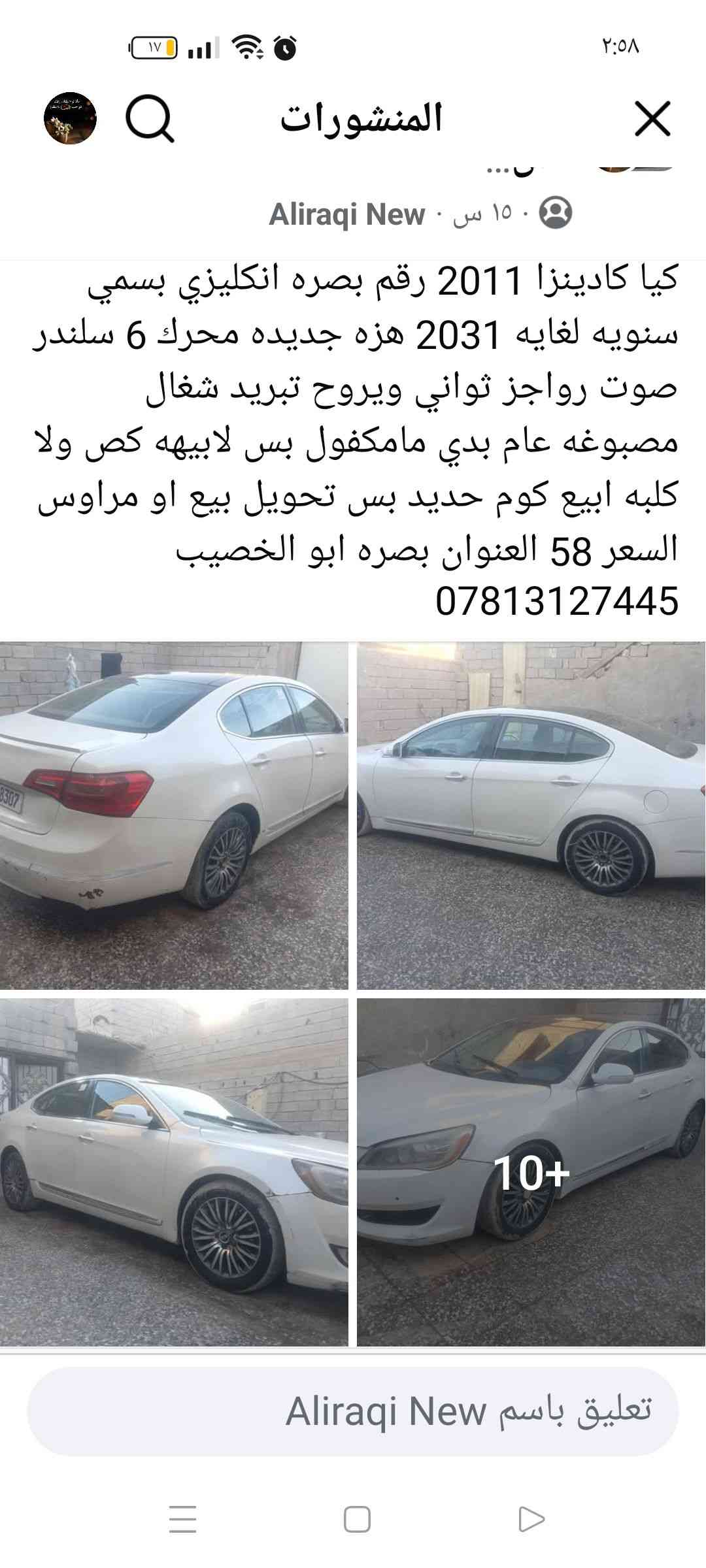Open the search magnifier icon
Image resolution: width=706 pixels, height=1568 pixels.
point(150,119)
